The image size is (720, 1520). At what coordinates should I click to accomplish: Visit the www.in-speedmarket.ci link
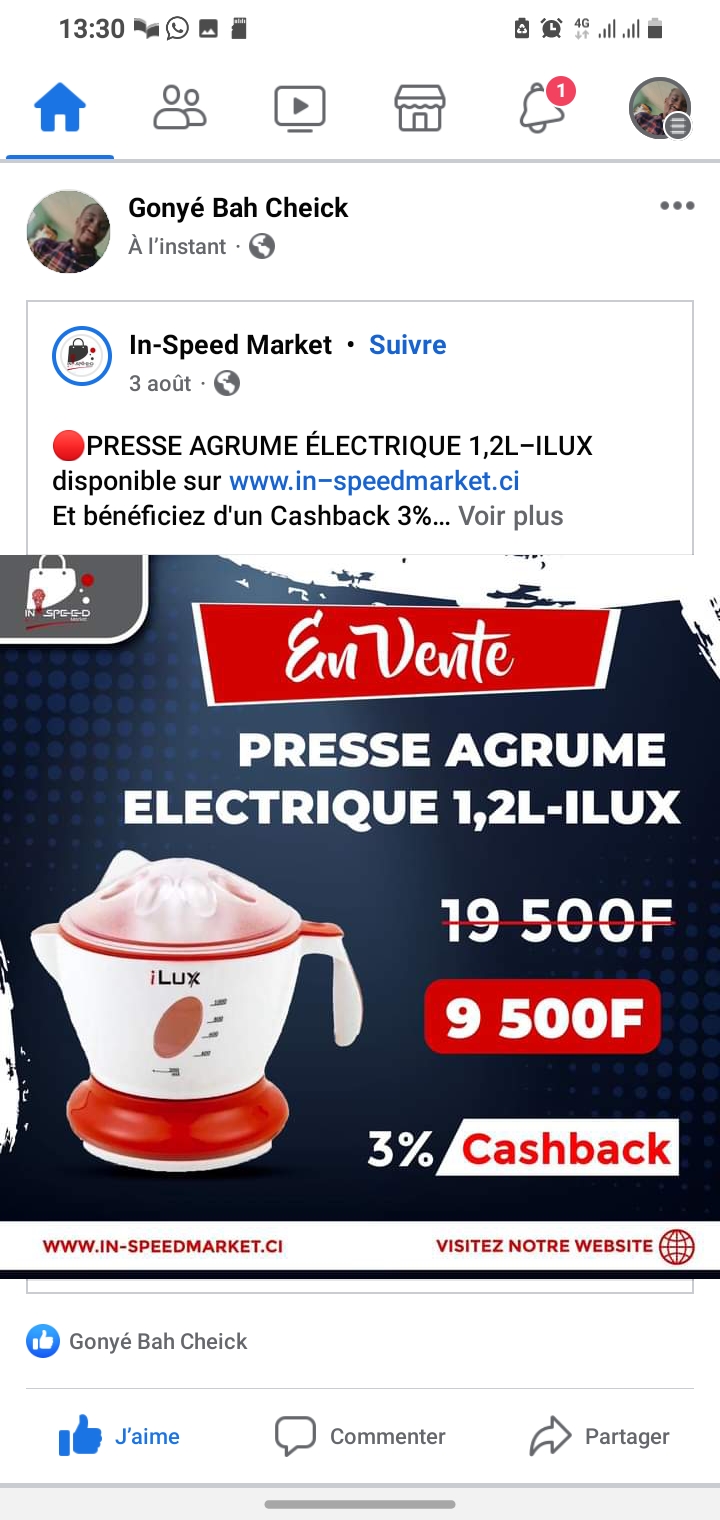click(374, 481)
